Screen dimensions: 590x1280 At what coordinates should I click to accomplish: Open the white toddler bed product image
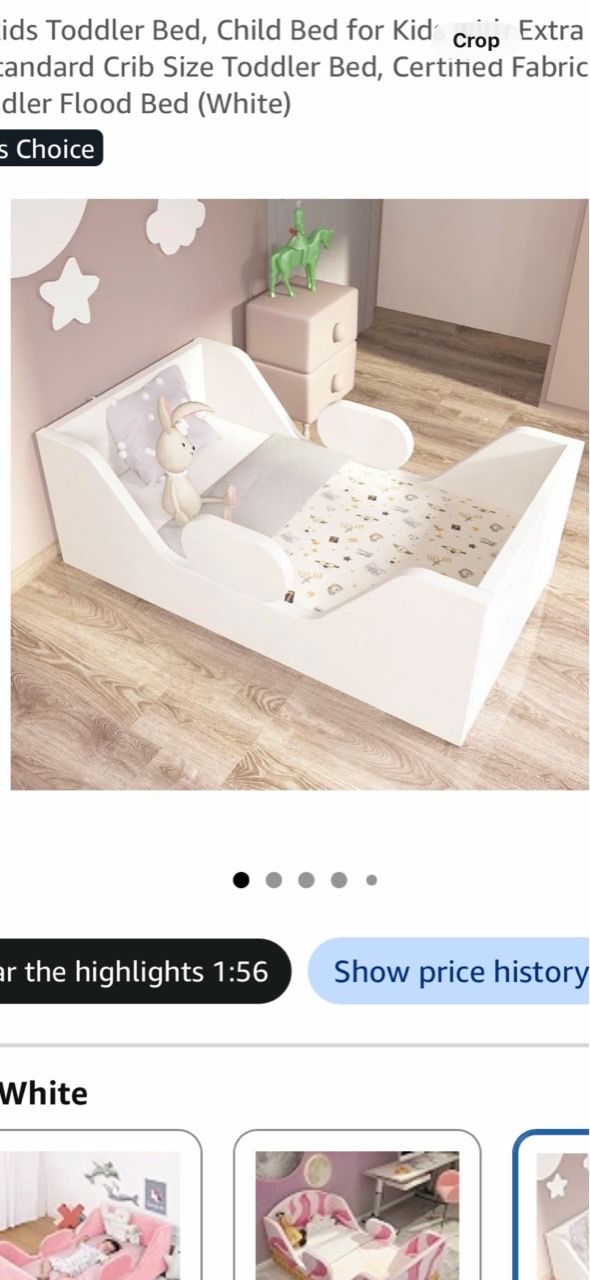point(299,494)
